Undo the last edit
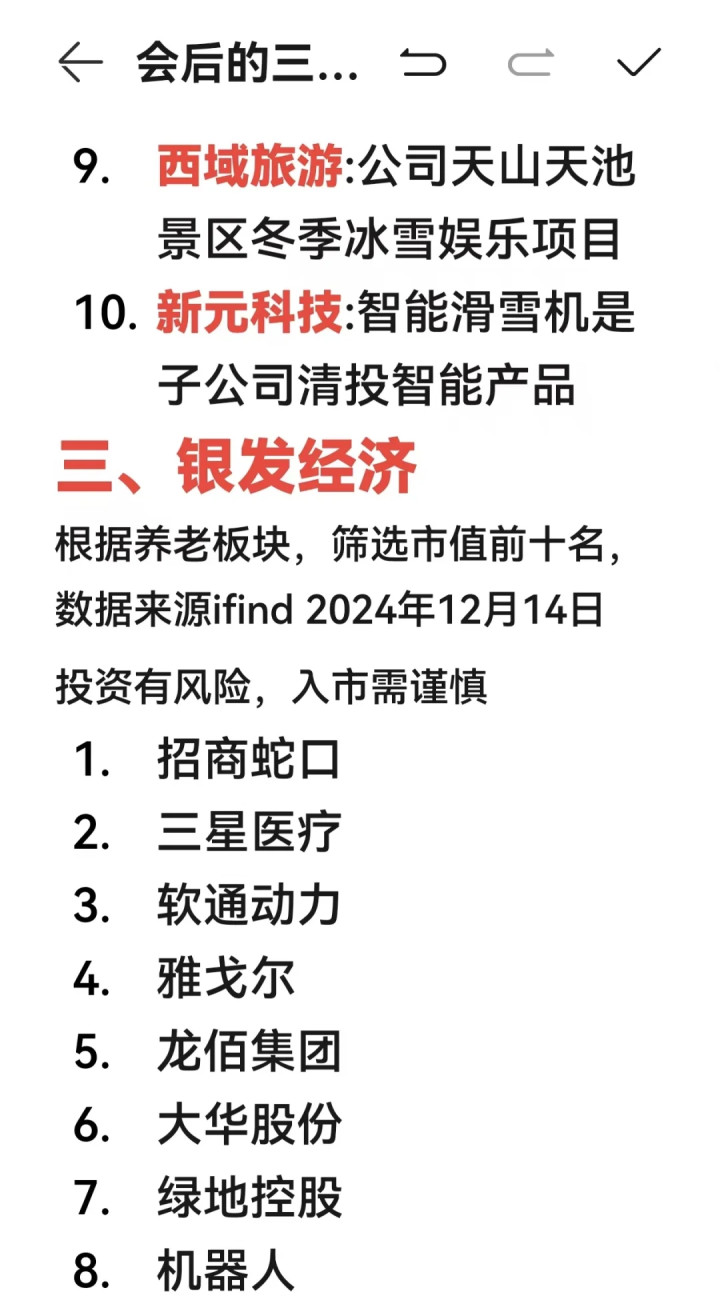This screenshot has width=720, height=1316. coord(423,63)
